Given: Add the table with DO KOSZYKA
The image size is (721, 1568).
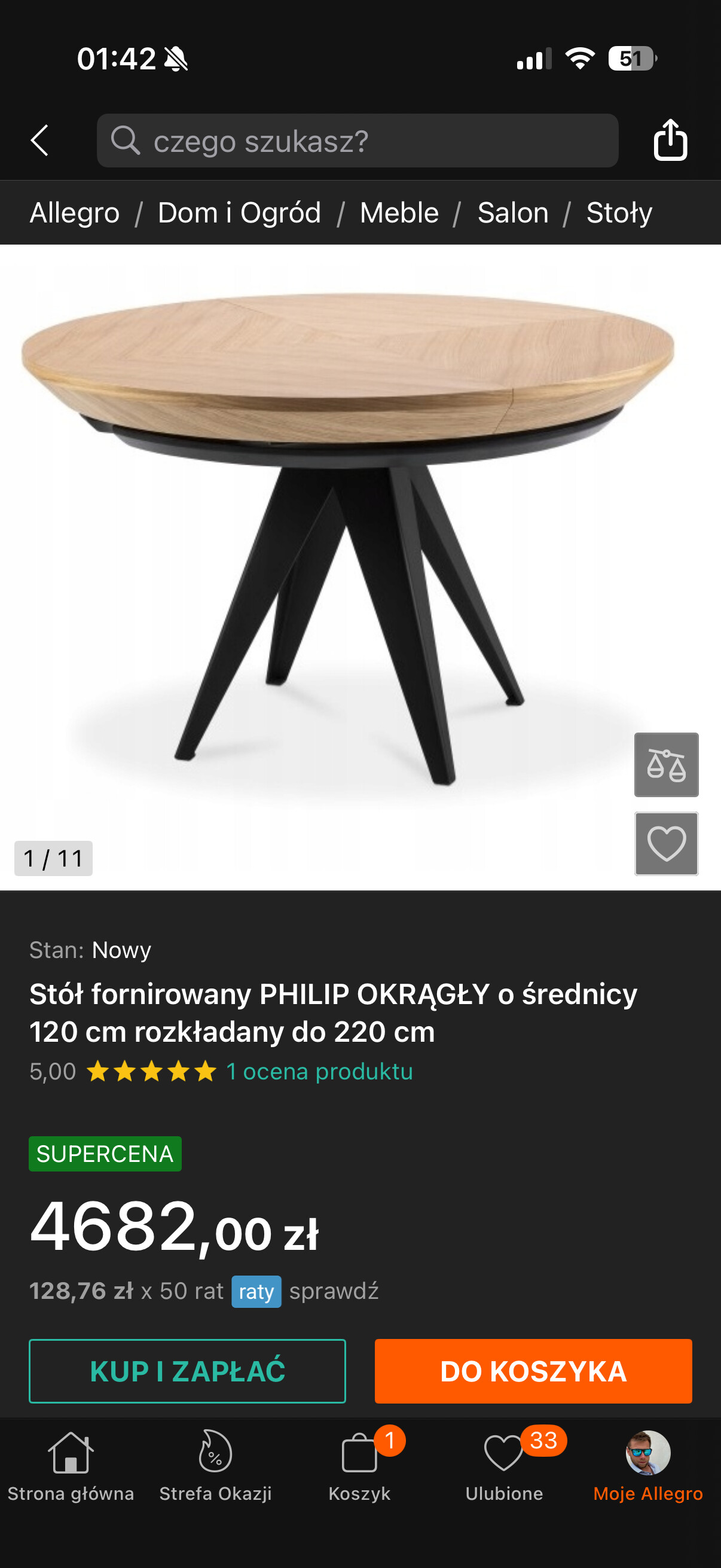Looking at the screenshot, I should click(533, 1371).
